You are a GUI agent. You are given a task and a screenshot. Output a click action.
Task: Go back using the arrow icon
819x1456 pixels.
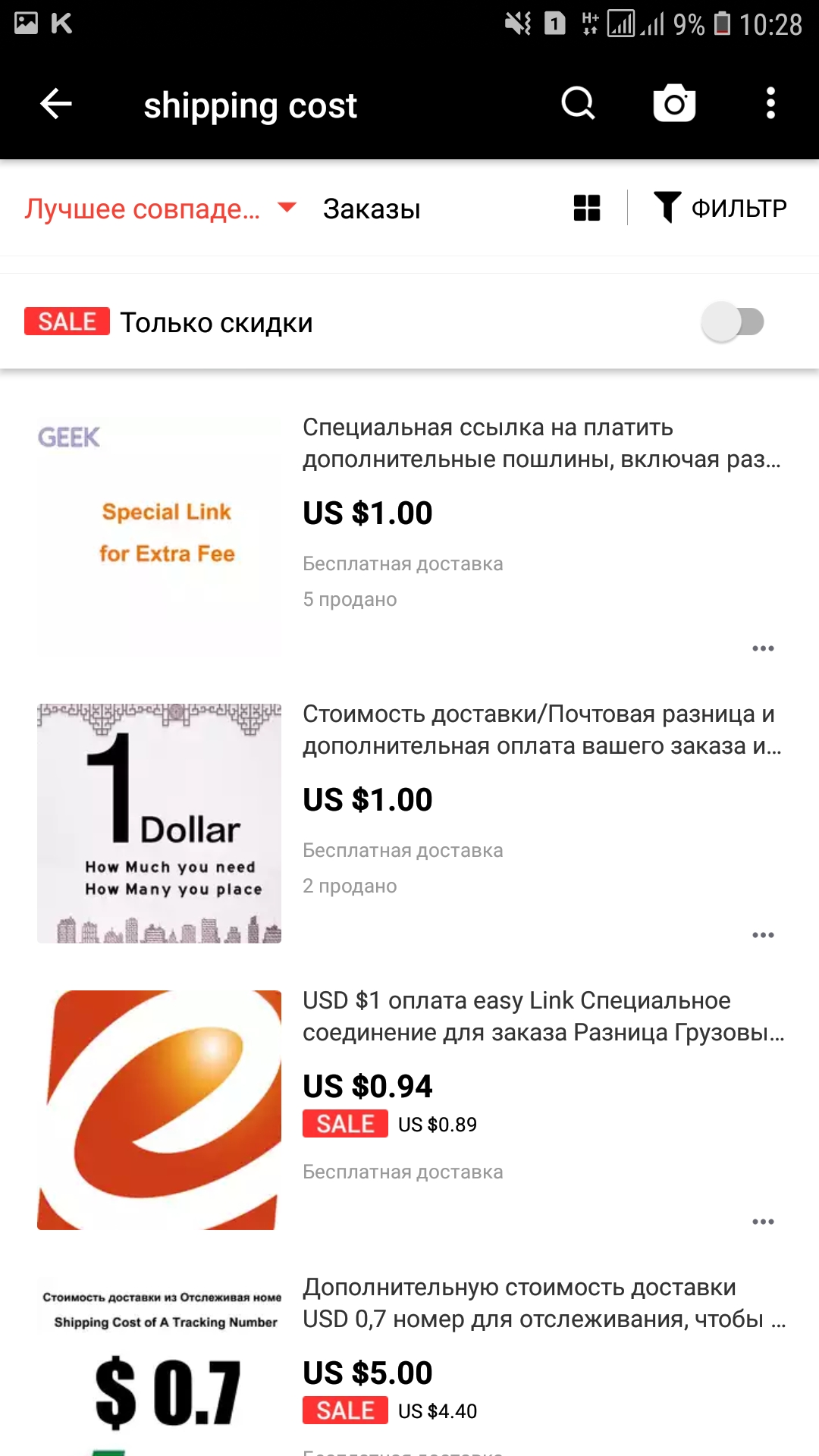coord(56,104)
